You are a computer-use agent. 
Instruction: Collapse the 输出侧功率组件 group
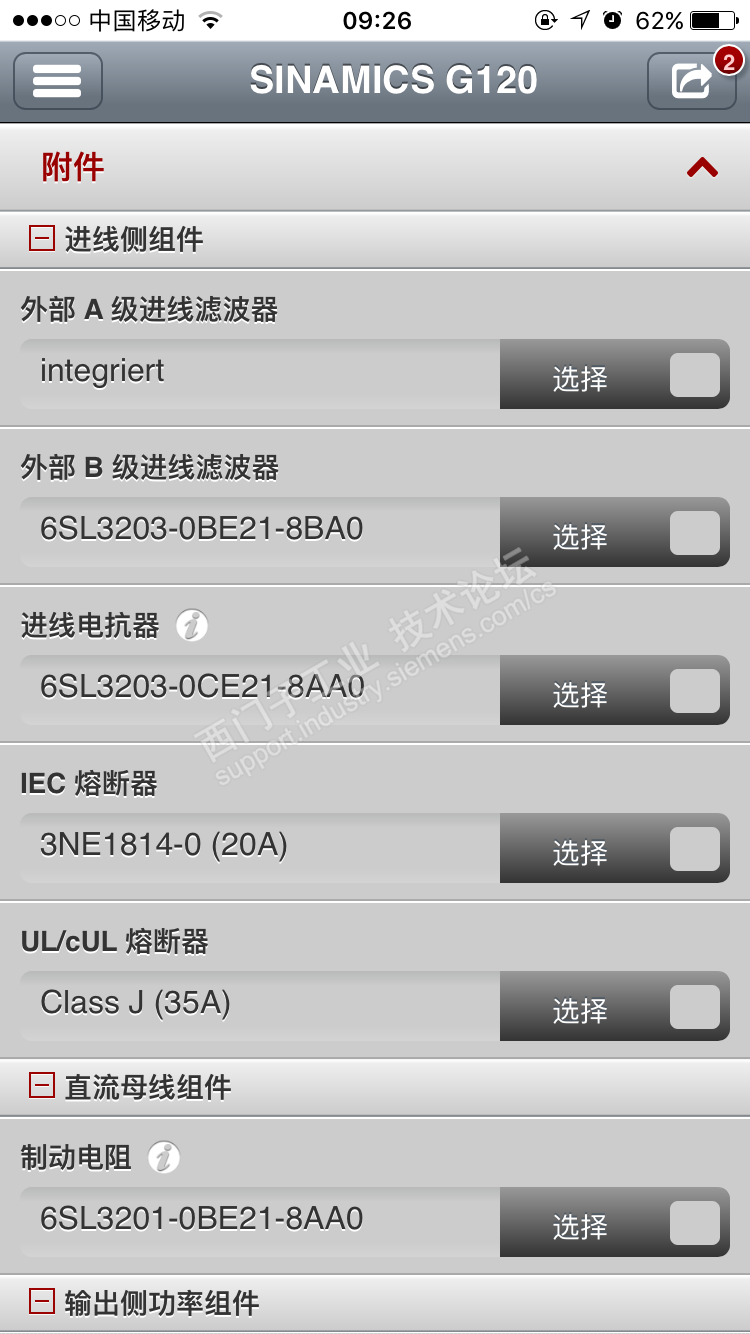tap(42, 1302)
